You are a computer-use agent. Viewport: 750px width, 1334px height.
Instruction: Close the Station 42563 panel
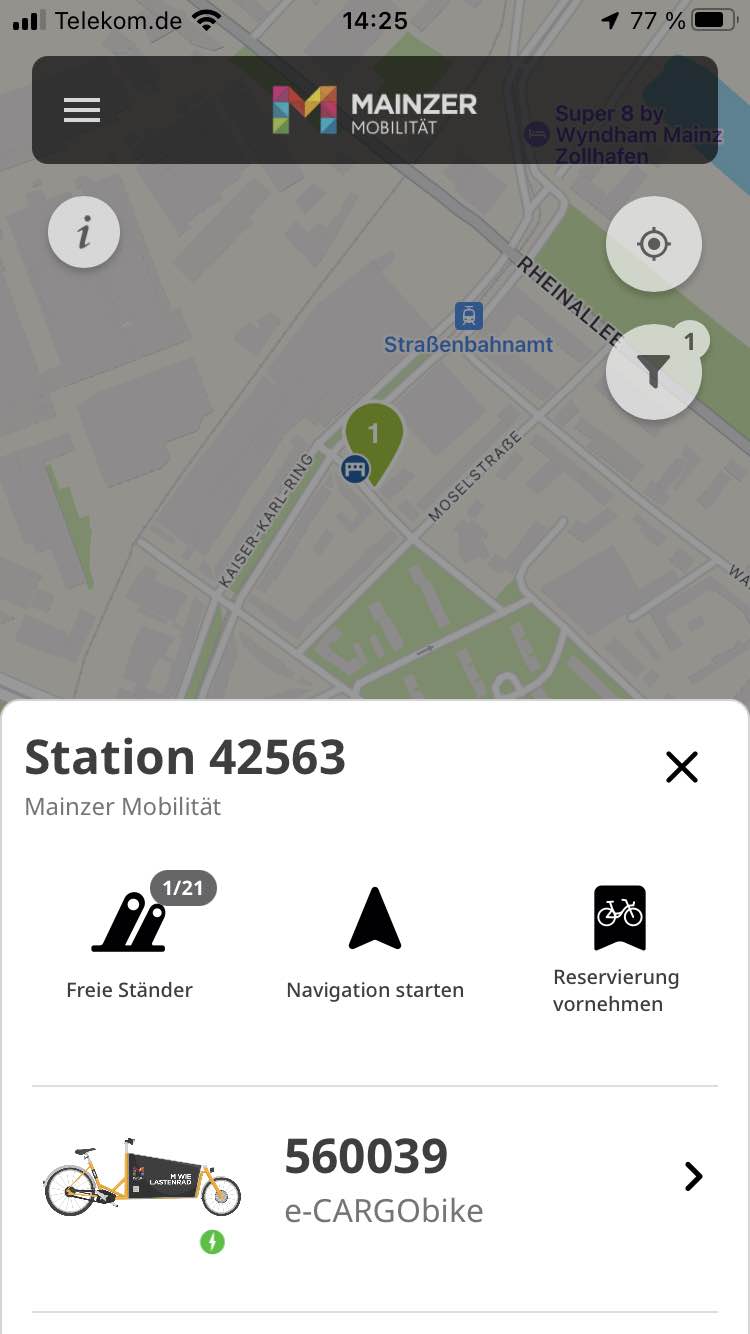click(x=682, y=767)
